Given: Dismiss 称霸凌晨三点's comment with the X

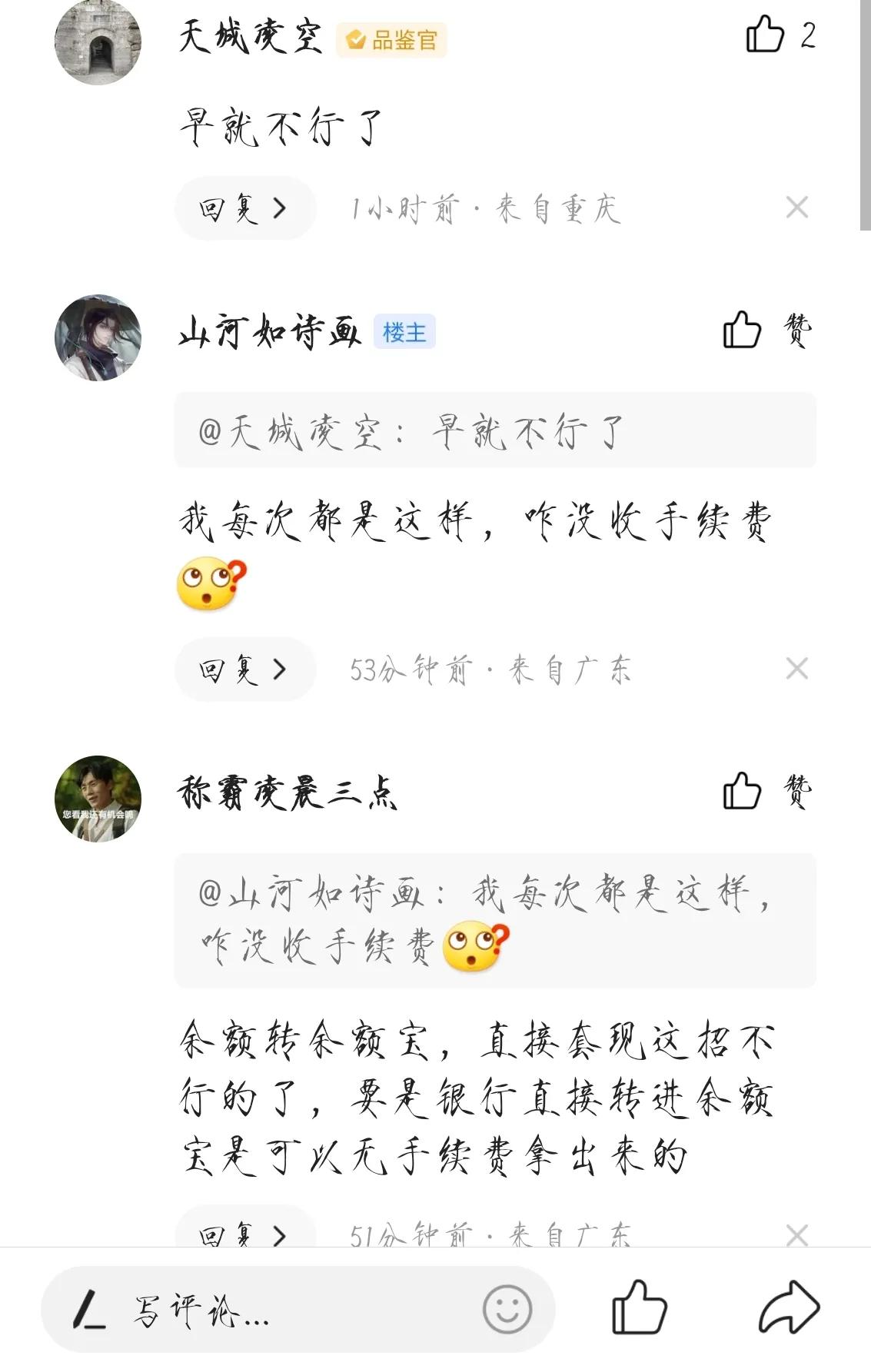Looking at the screenshot, I should (796, 1234).
